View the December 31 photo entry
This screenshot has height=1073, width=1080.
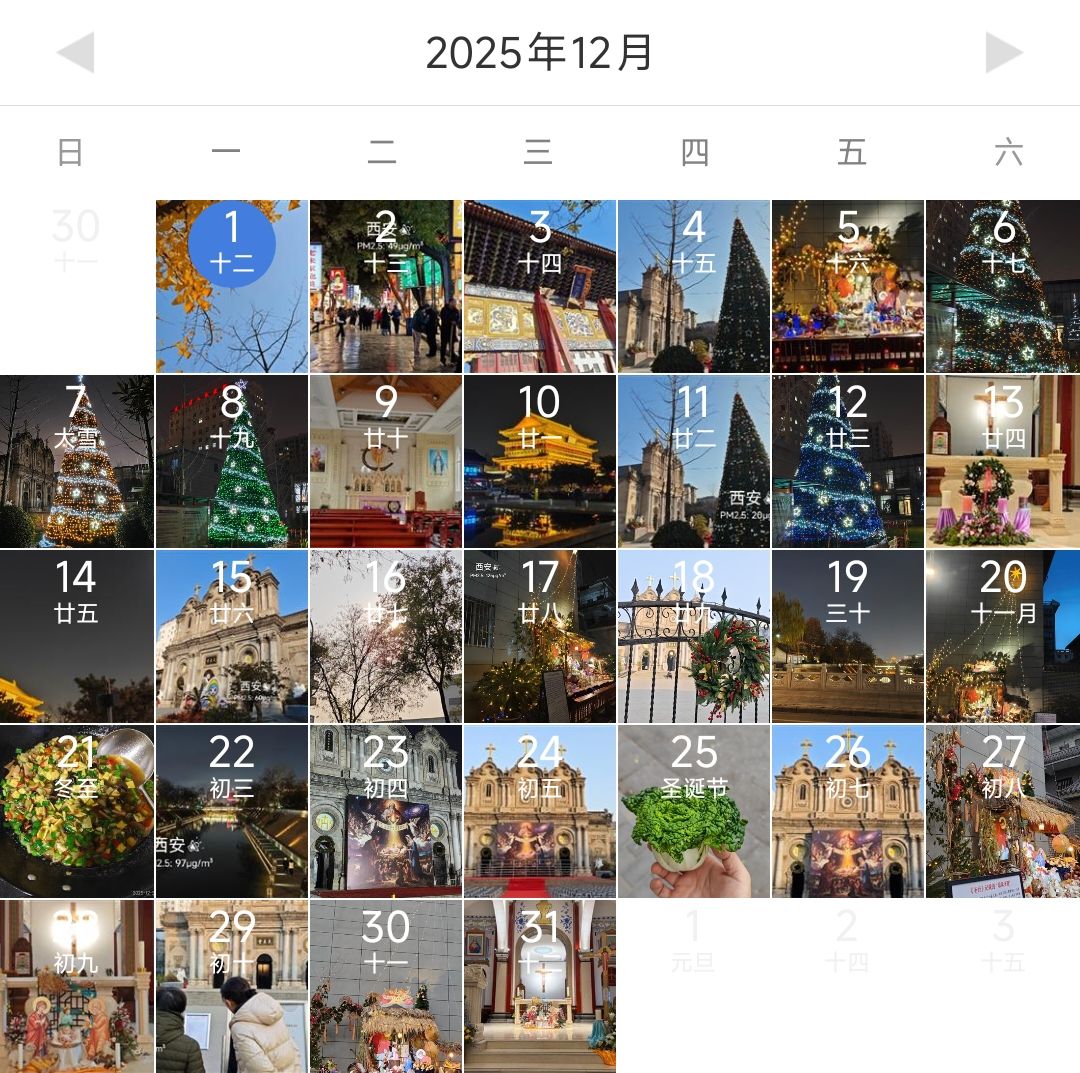pos(540,986)
